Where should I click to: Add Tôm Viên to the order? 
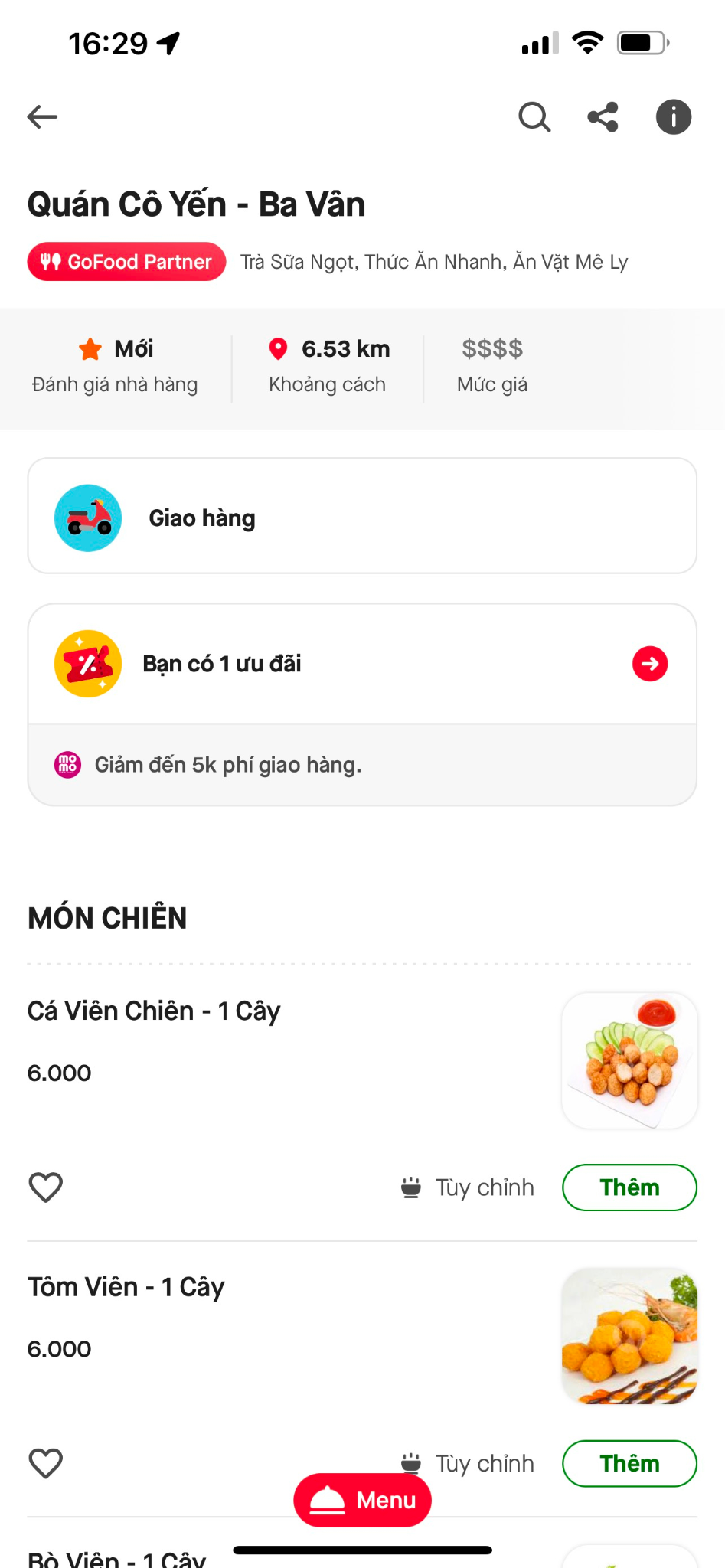629,1463
